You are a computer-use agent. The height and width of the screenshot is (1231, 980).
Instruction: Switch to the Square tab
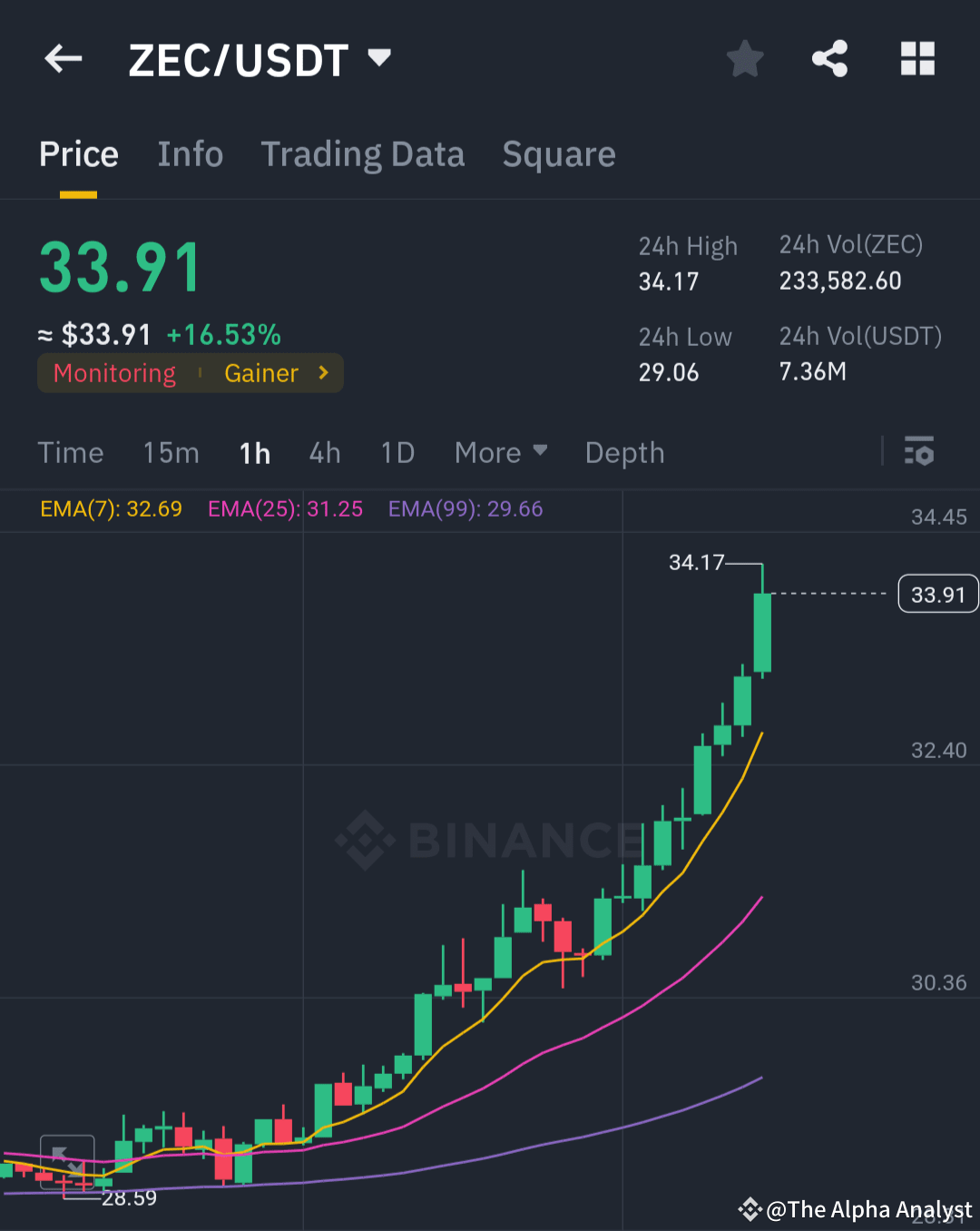point(559,154)
